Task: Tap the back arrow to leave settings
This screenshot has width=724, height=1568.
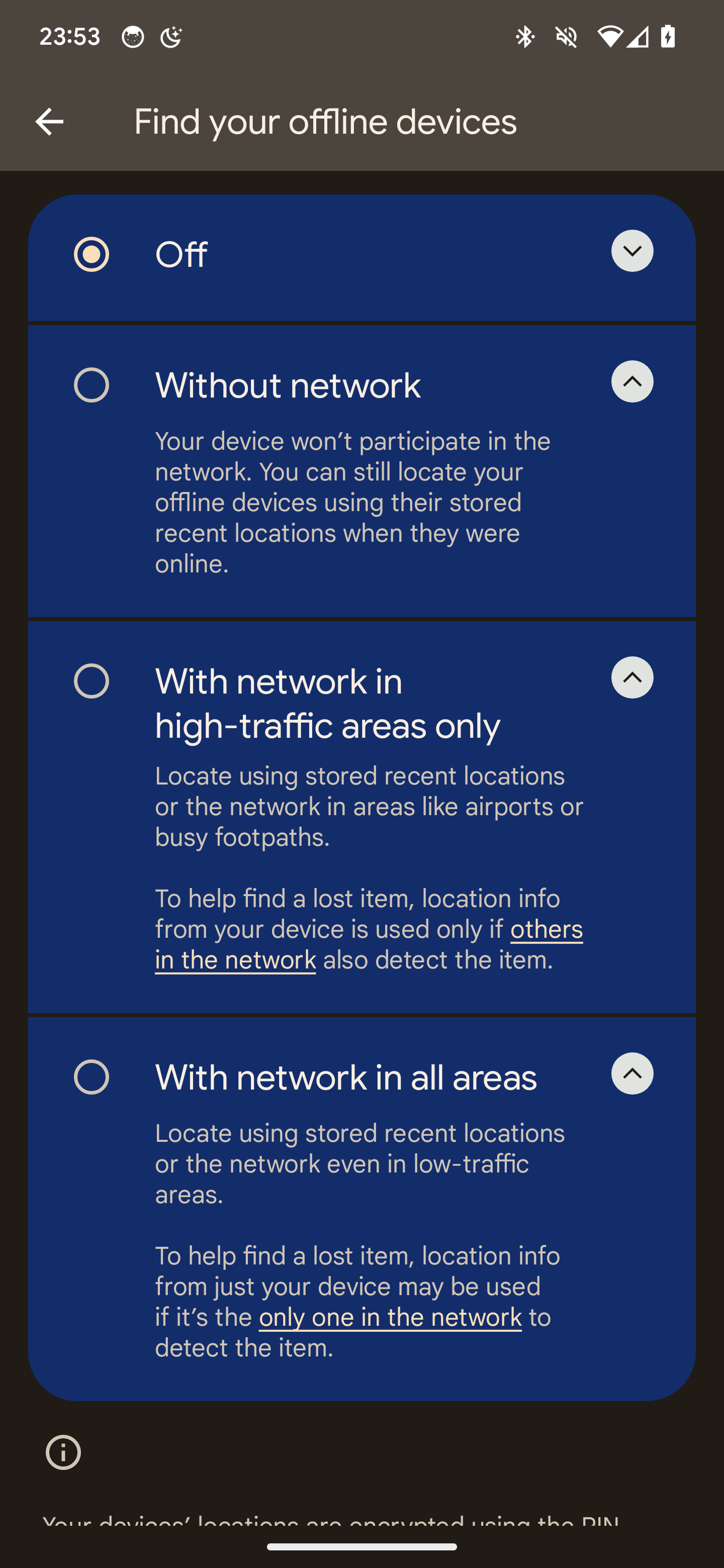Action: pos(49,121)
